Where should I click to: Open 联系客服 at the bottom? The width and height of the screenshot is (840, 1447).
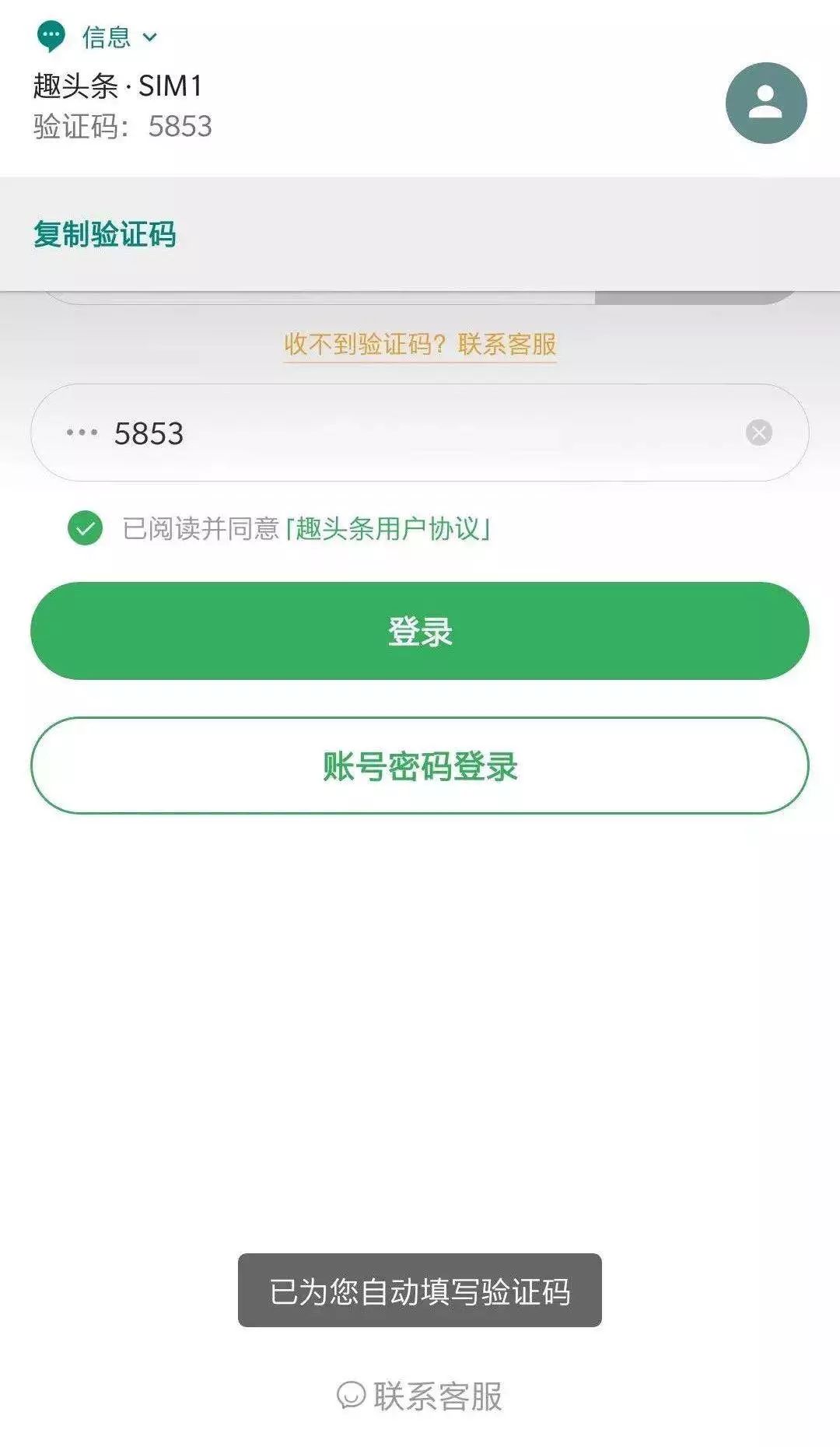[420, 1396]
